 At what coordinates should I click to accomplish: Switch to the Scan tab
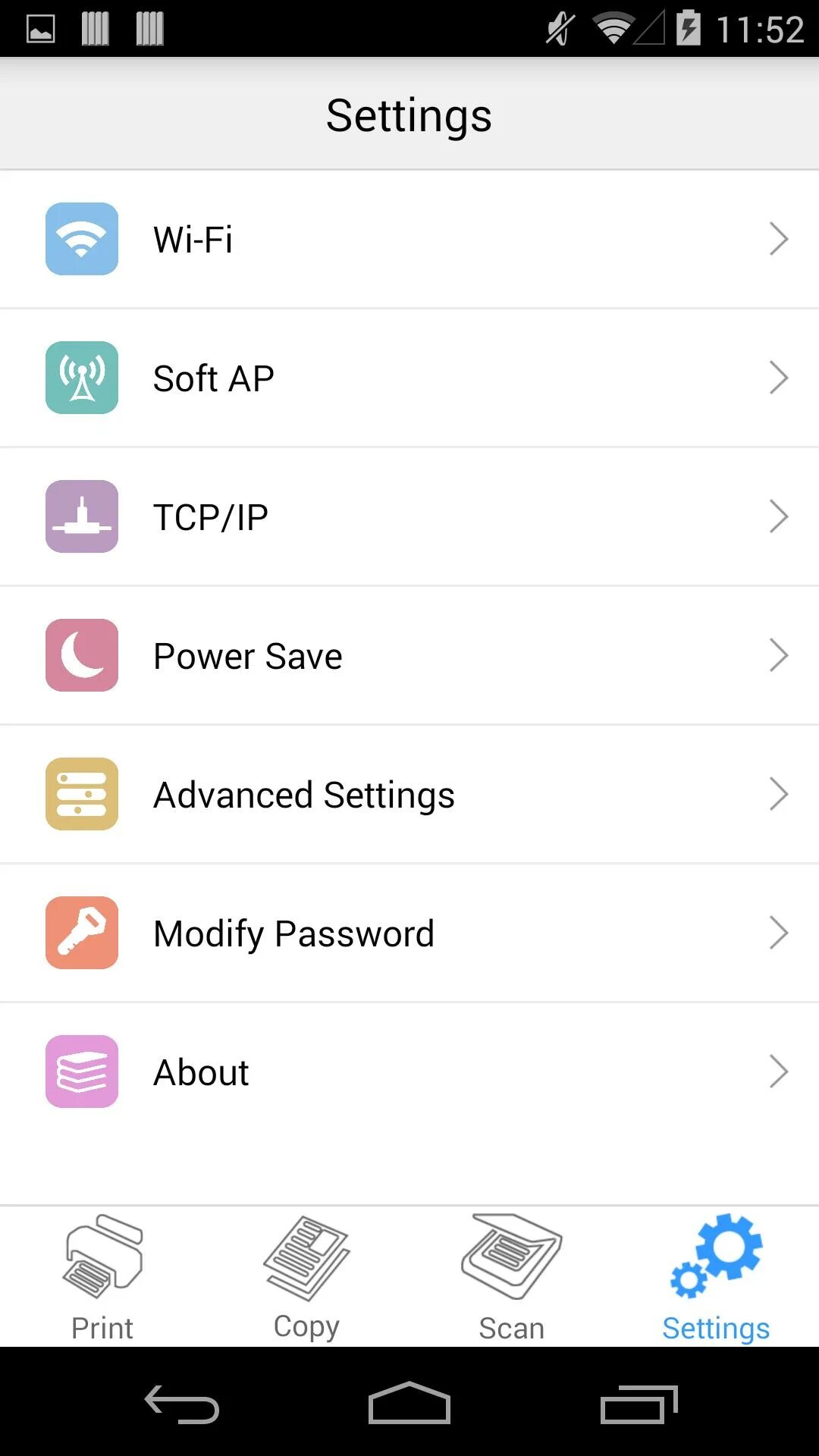pyautogui.click(x=512, y=1278)
